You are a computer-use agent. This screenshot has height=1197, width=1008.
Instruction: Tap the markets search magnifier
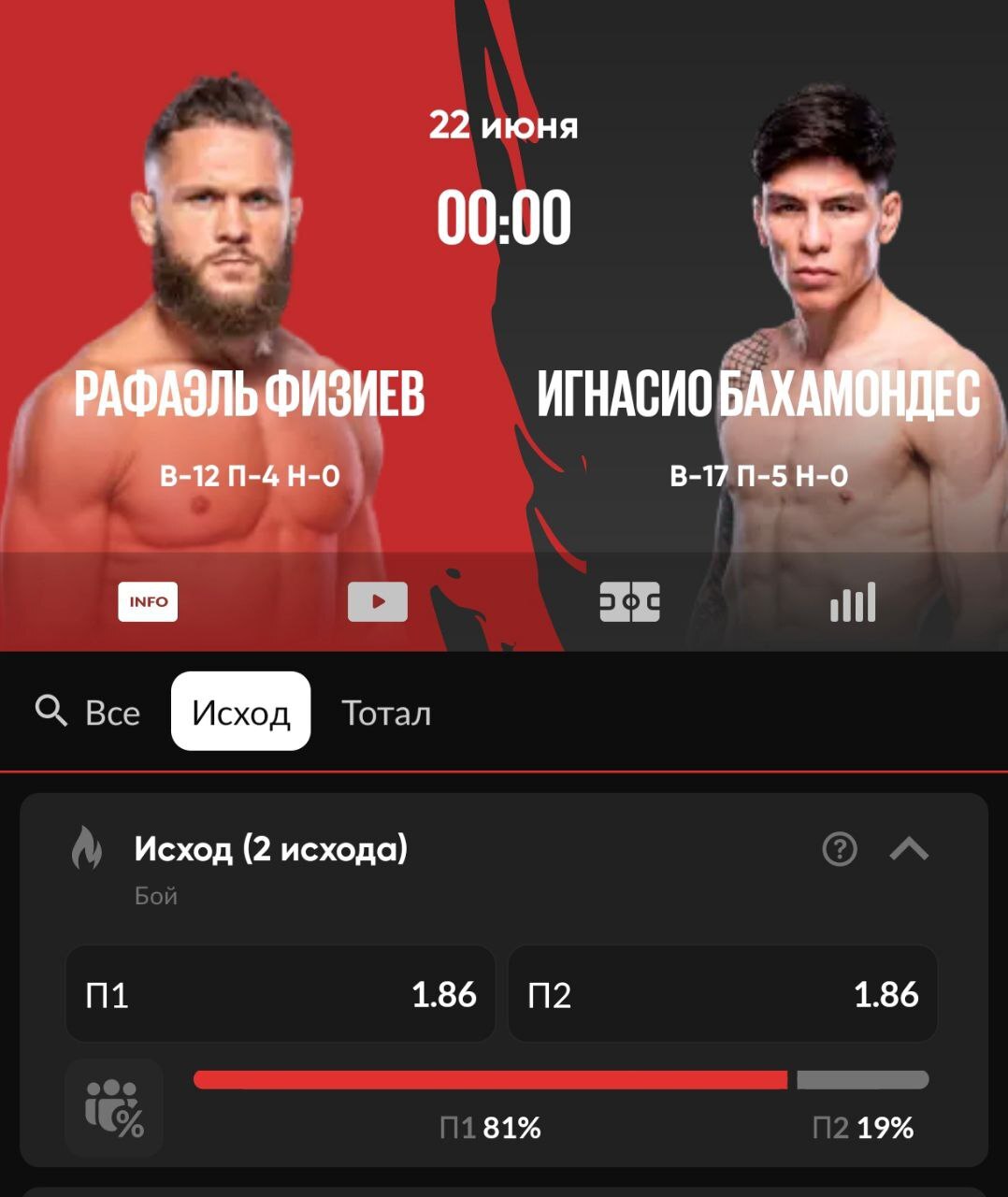51,712
